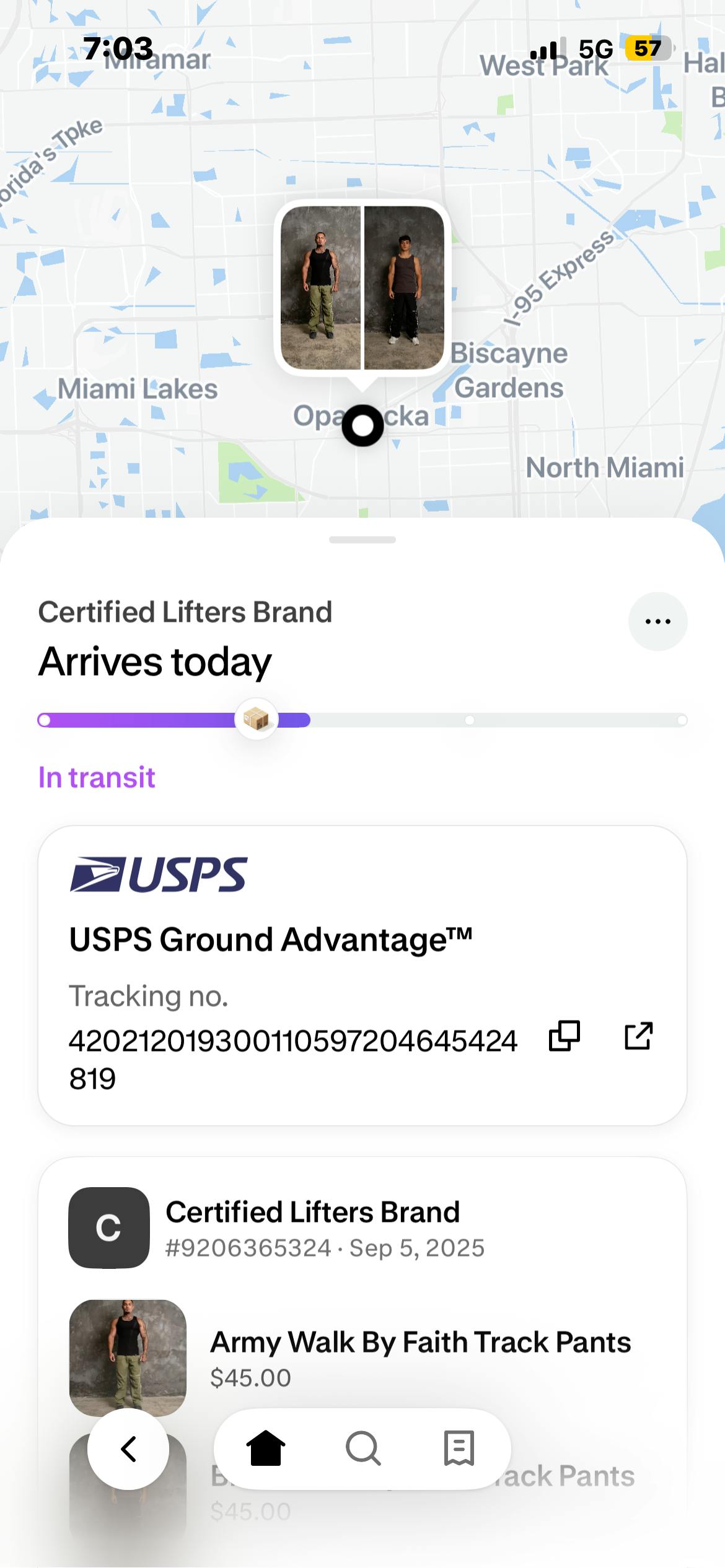Tap the sheet drag handle
Screen dimensions: 725x1568
pos(362,540)
